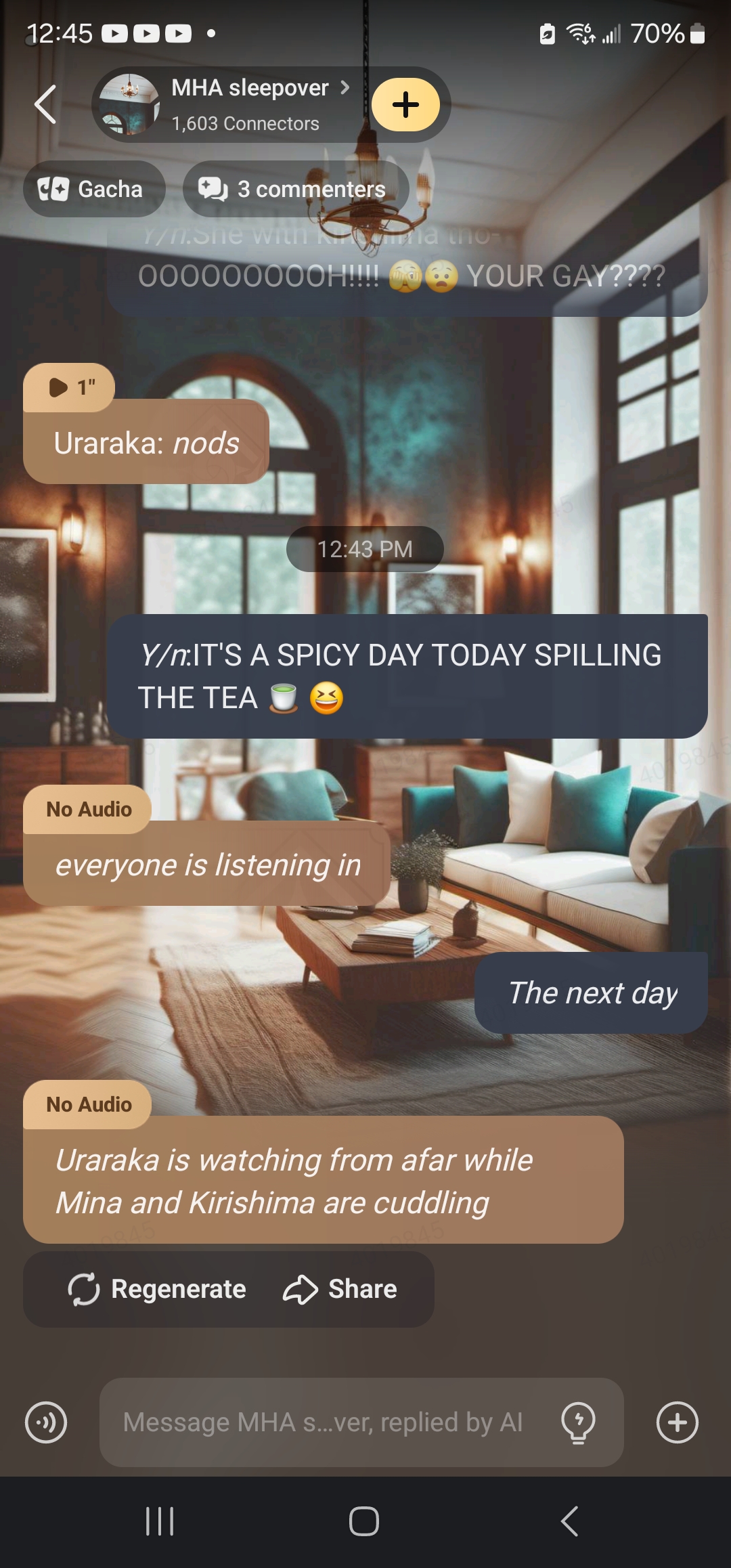Open the plus attachment menu by the message field
The height and width of the screenshot is (1568, 731).
pyautogui.click(x=677, y=1422)
